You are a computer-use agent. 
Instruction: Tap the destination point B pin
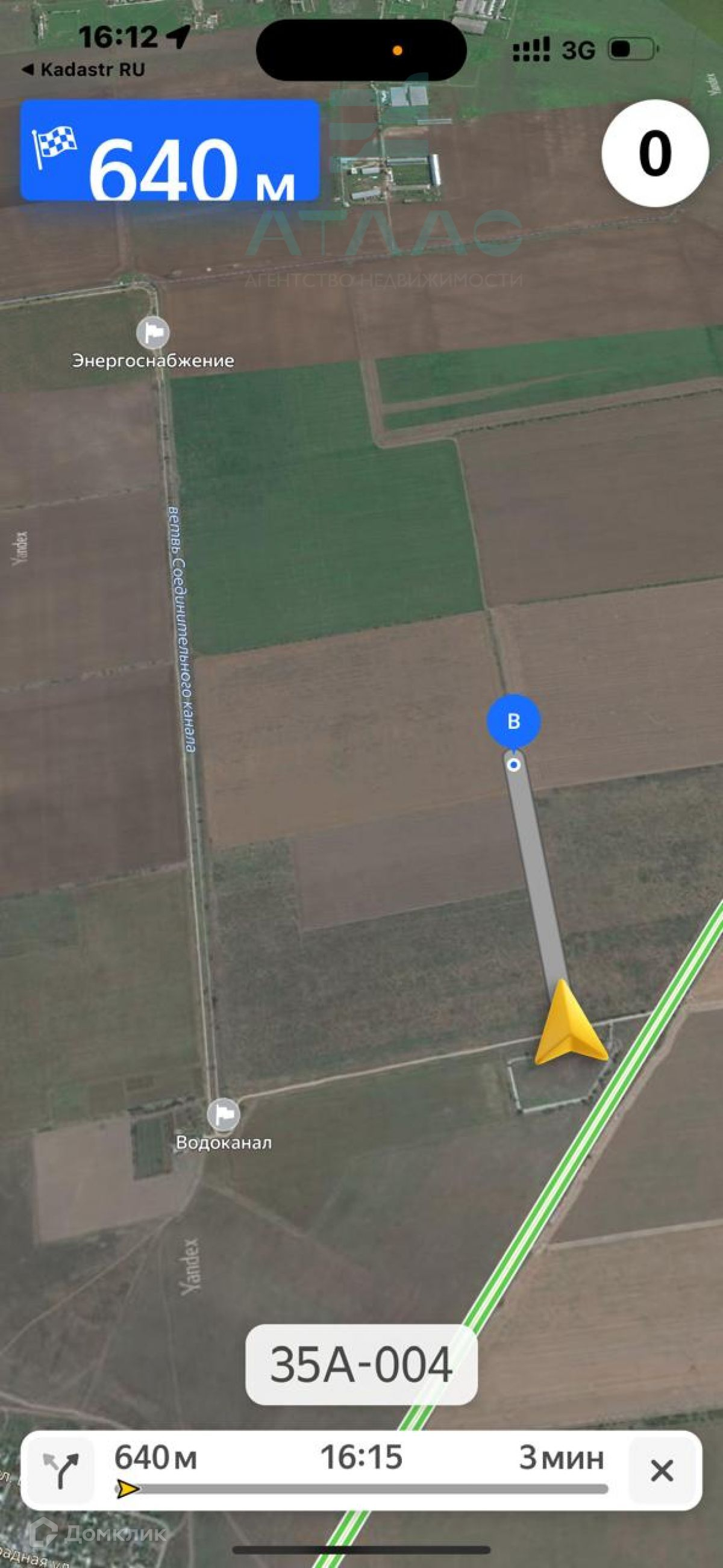[x=513, y=722]
